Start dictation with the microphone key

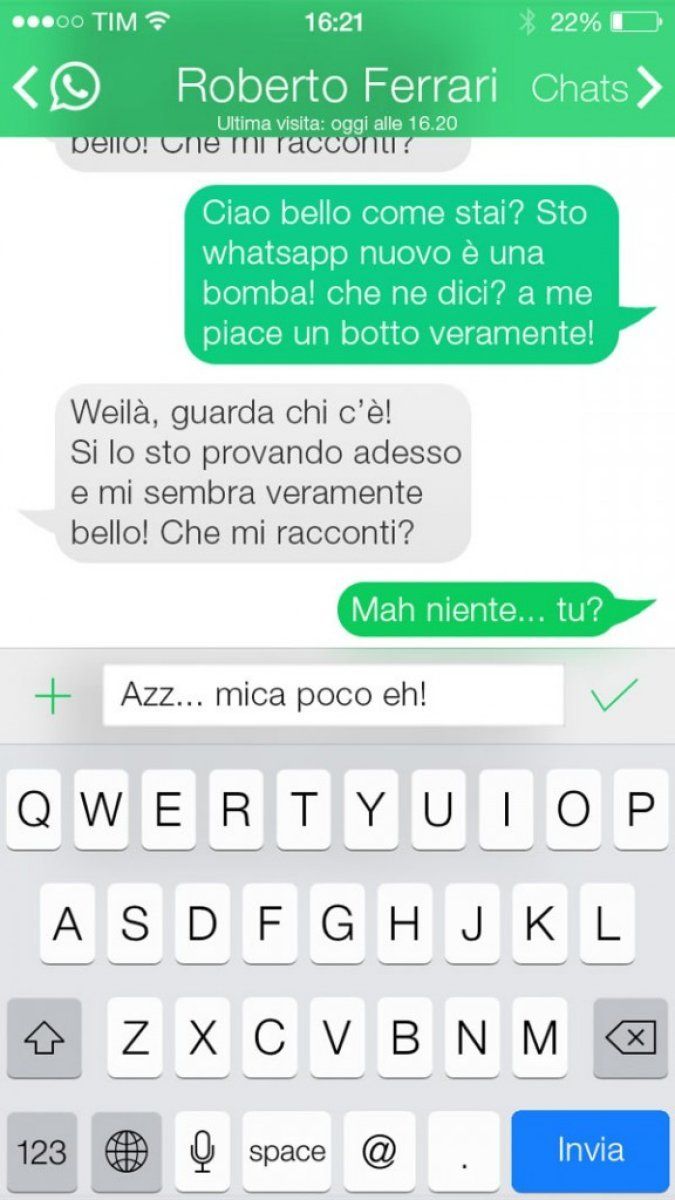click(205, 1151)
